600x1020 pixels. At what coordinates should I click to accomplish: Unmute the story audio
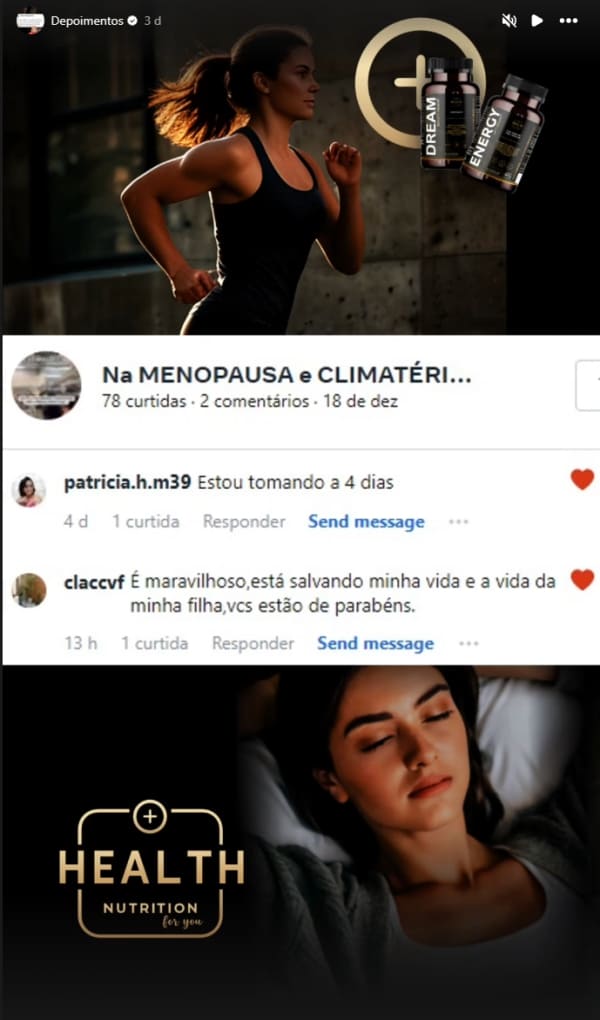click(509, 20)
